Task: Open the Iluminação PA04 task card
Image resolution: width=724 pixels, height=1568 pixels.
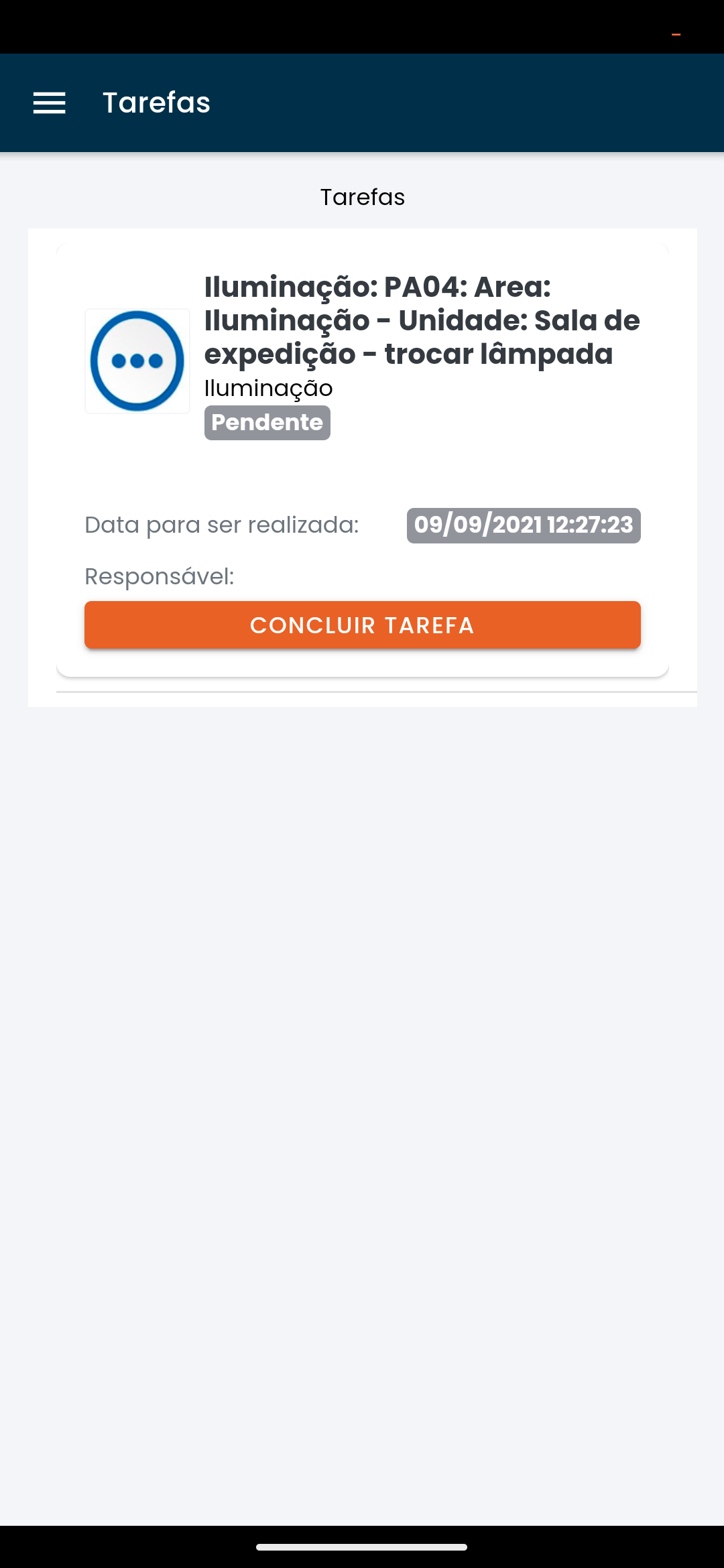Action: [x=422, y=321]
